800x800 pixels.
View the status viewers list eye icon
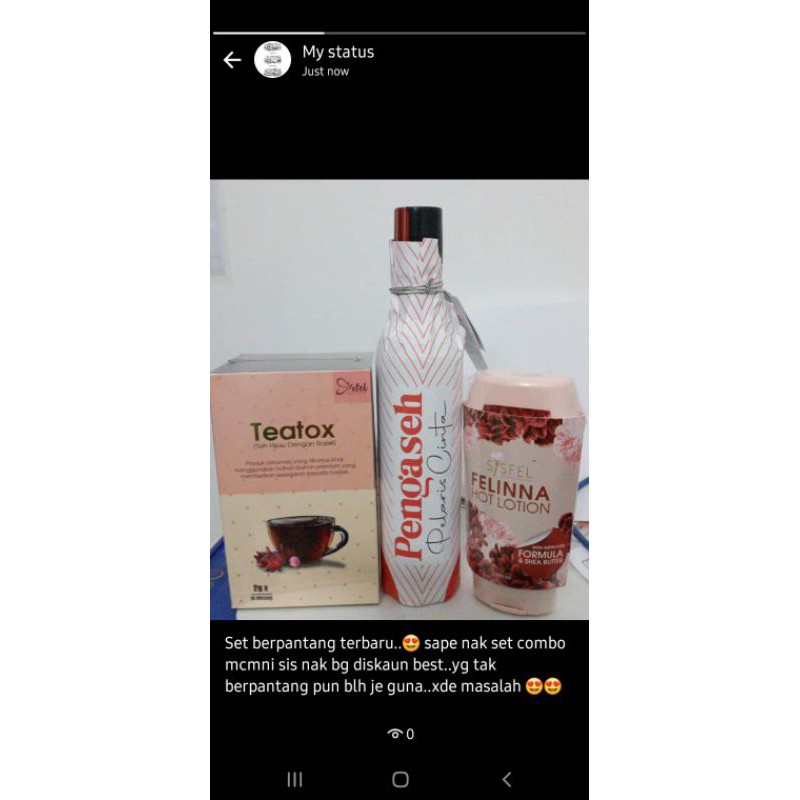pos(395,734)
